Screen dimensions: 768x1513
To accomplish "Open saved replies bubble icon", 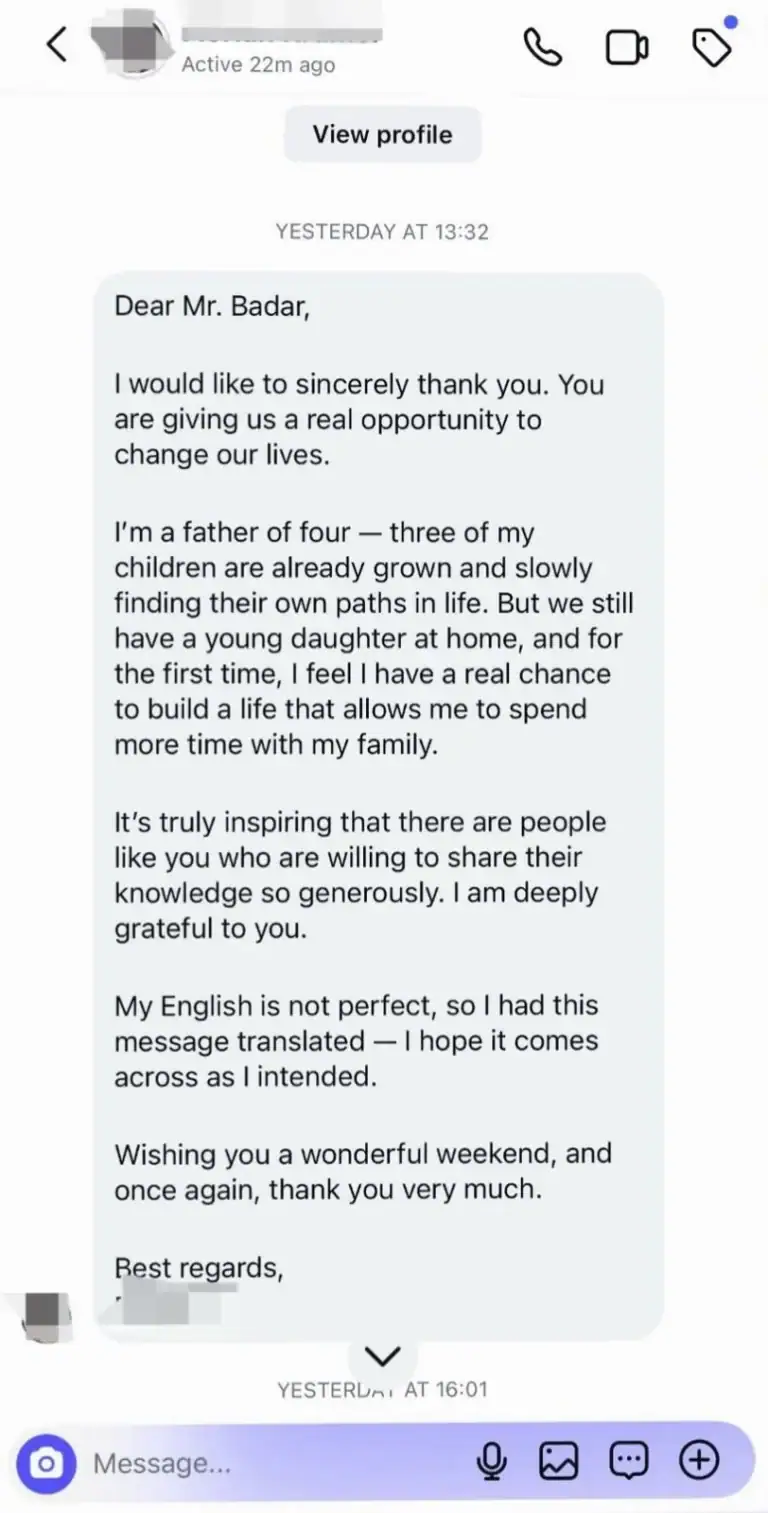I will pos(628,1463).
